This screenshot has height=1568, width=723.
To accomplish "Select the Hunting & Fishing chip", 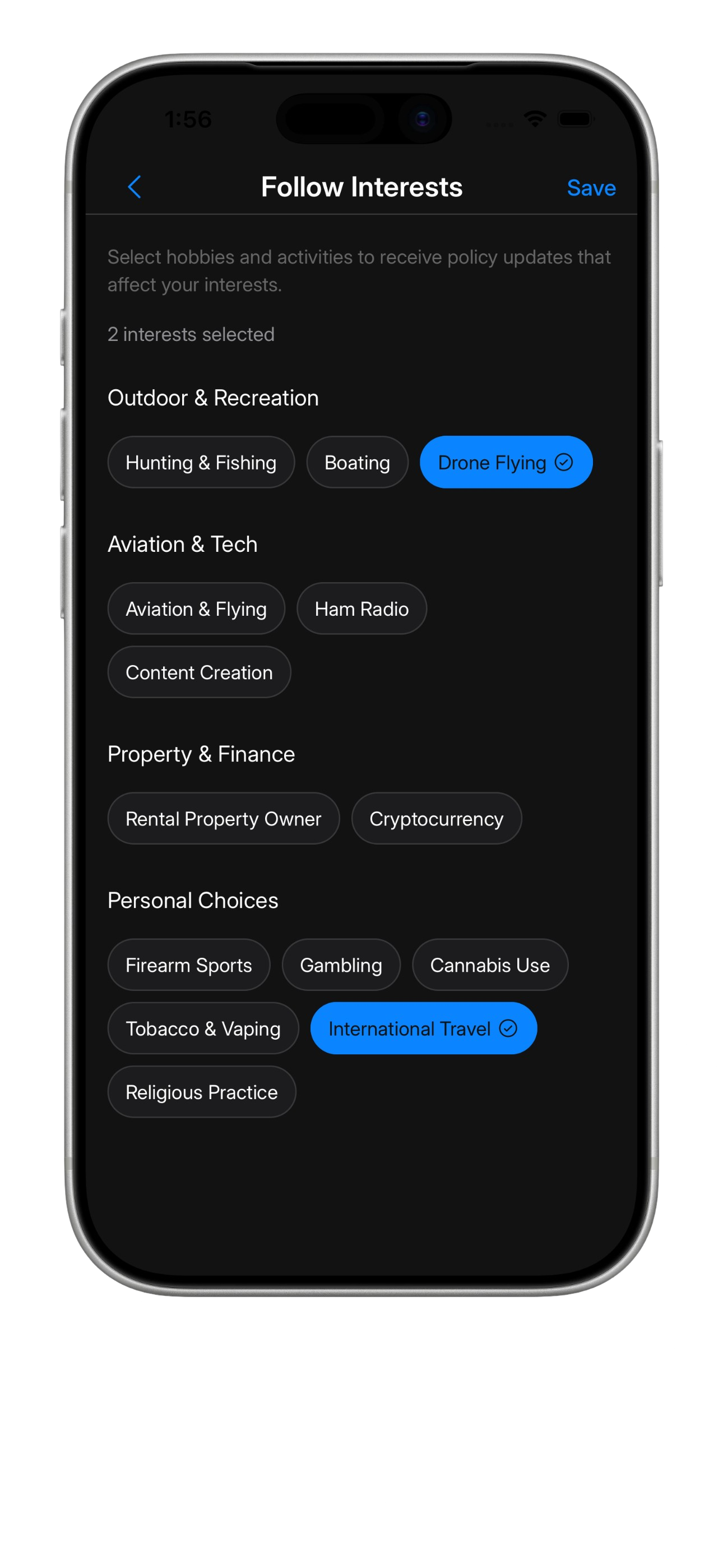I will (201, 463).
